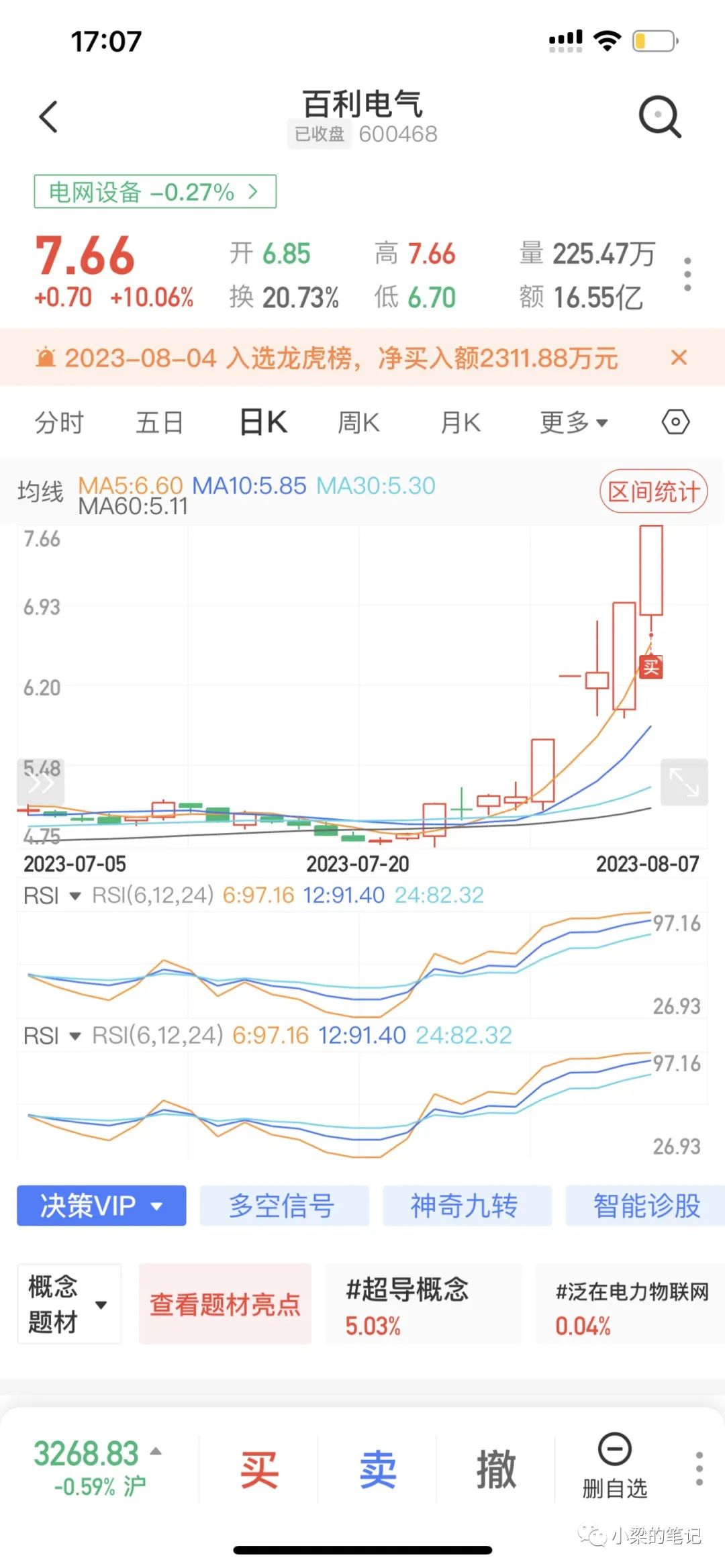Open chart settings hexagon icon
The width and height of the screenshot is (725, 1568).
pyautogui.click(x=675, y=423)
